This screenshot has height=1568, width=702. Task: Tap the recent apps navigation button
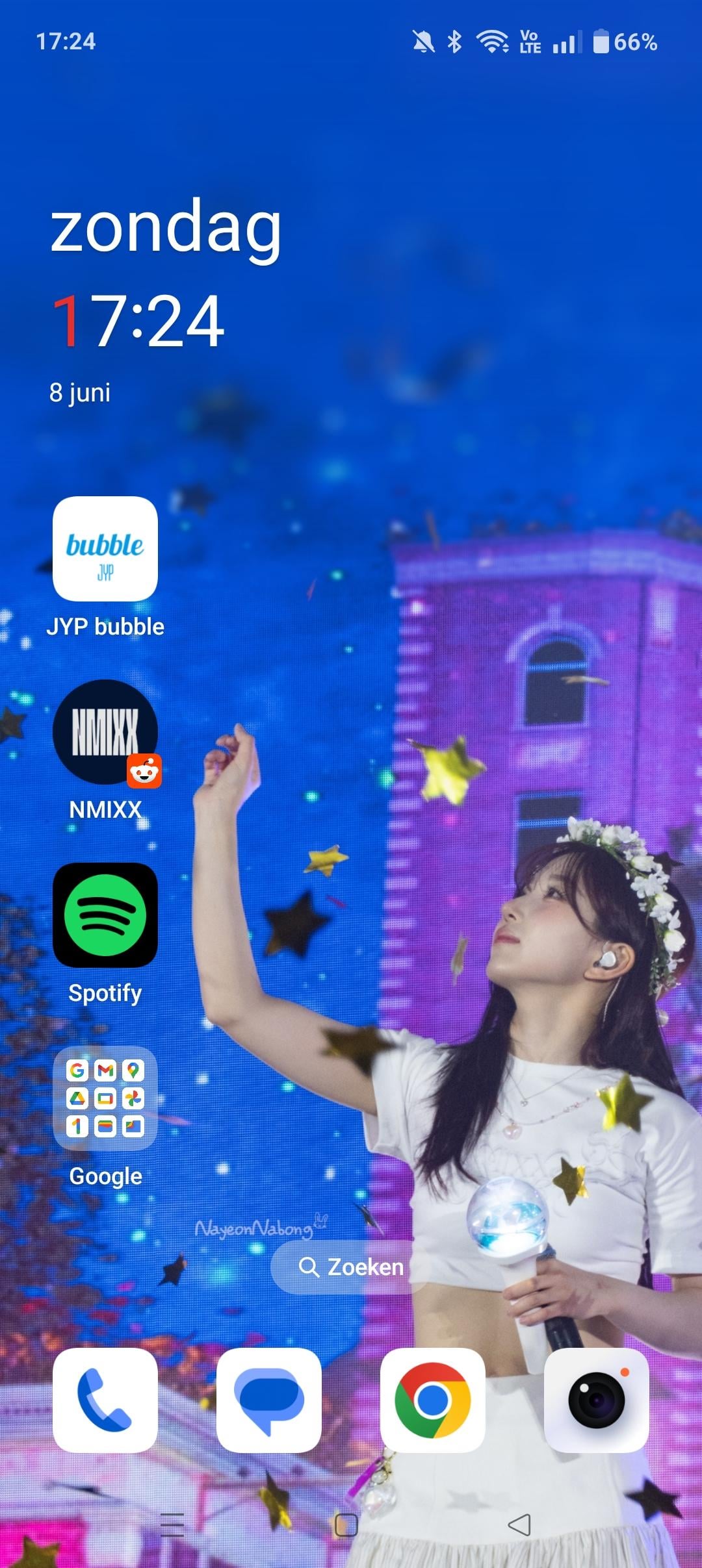click(172, 1524)
